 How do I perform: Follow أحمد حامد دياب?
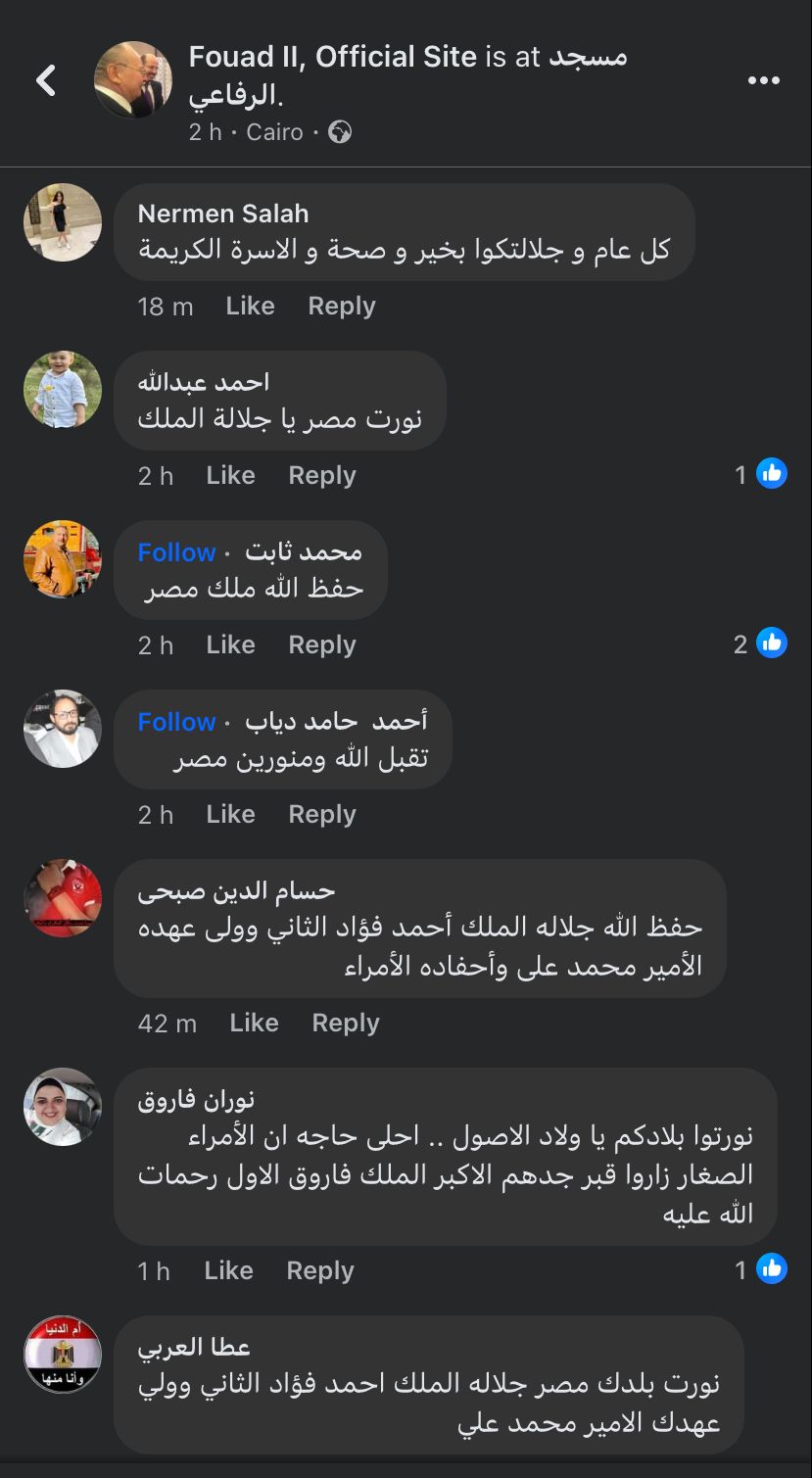pos(176,722)
